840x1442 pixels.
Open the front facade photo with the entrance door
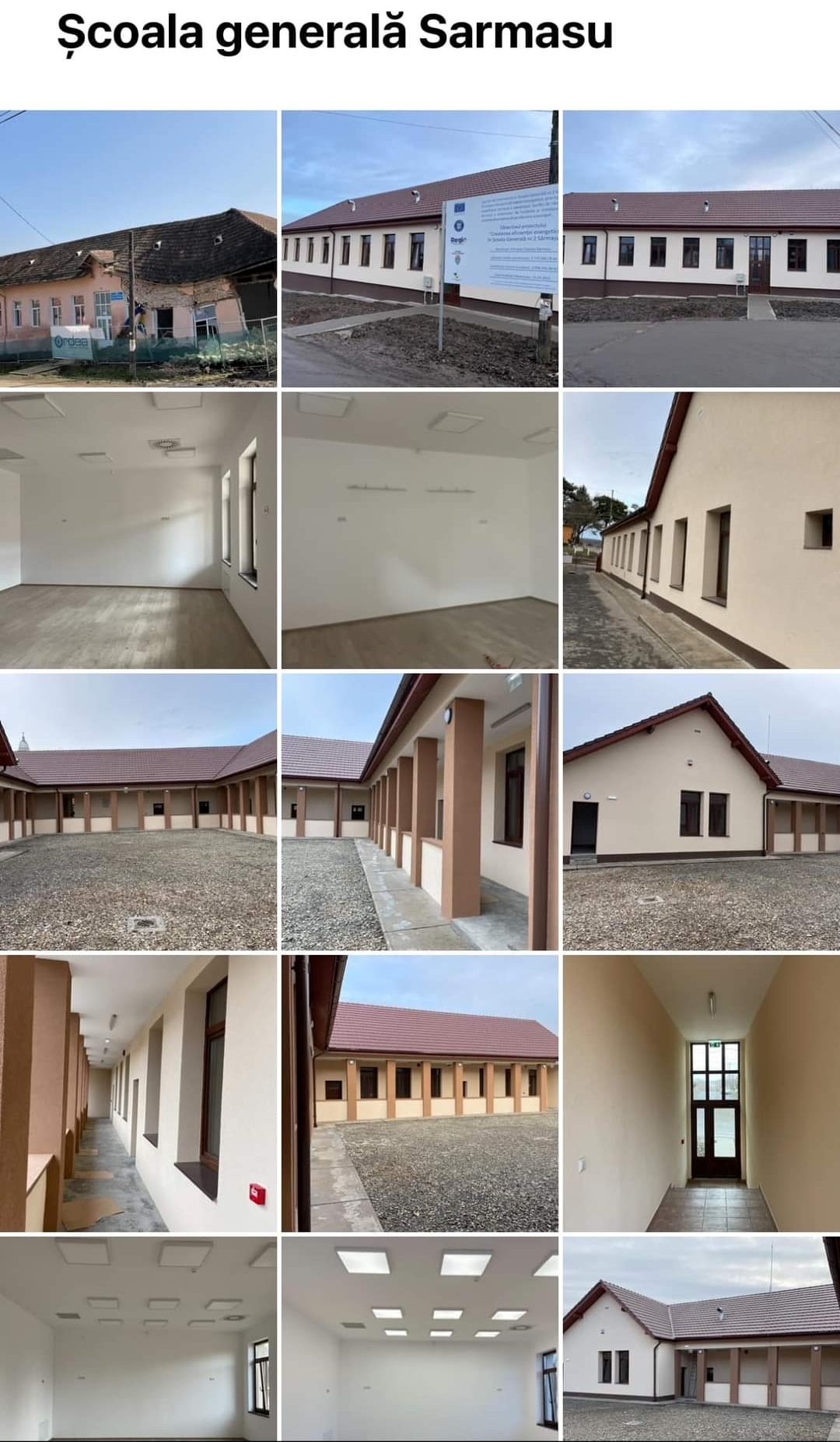click(x=702, y=249)
